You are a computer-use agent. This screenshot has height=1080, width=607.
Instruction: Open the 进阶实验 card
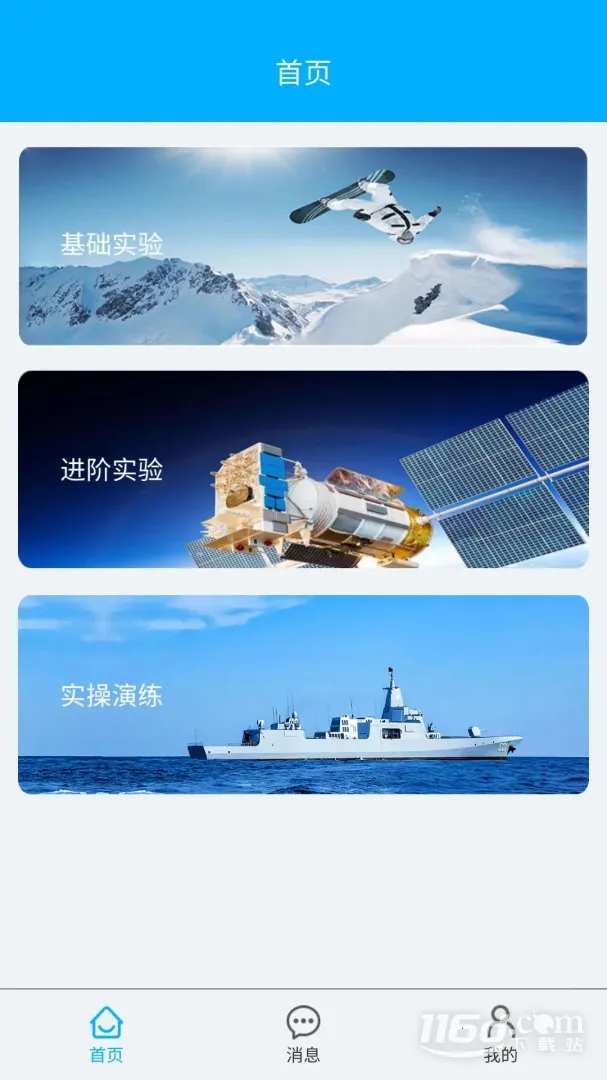click(303, 469)
